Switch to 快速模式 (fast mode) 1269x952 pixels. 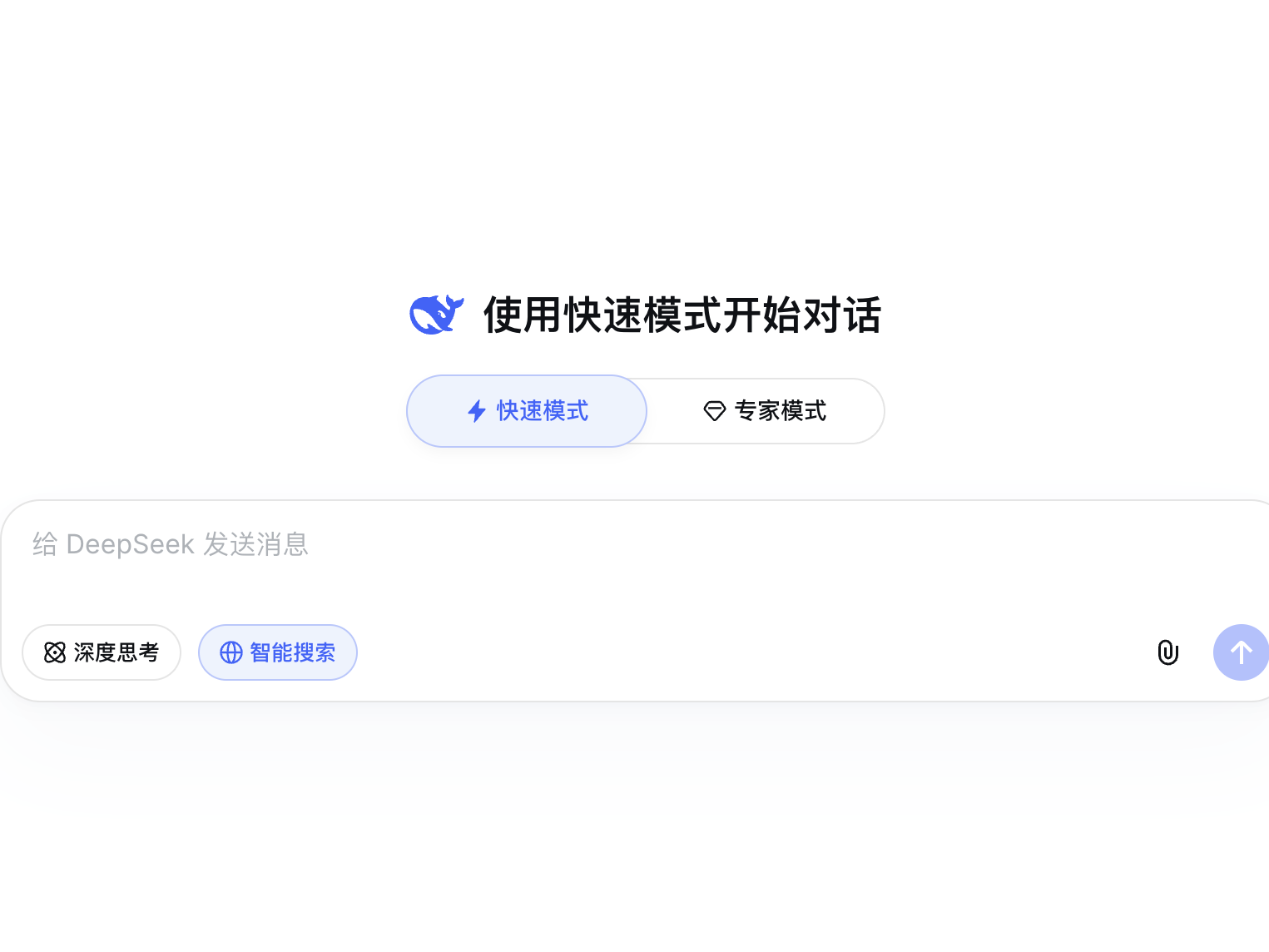(x=527, y=411)
